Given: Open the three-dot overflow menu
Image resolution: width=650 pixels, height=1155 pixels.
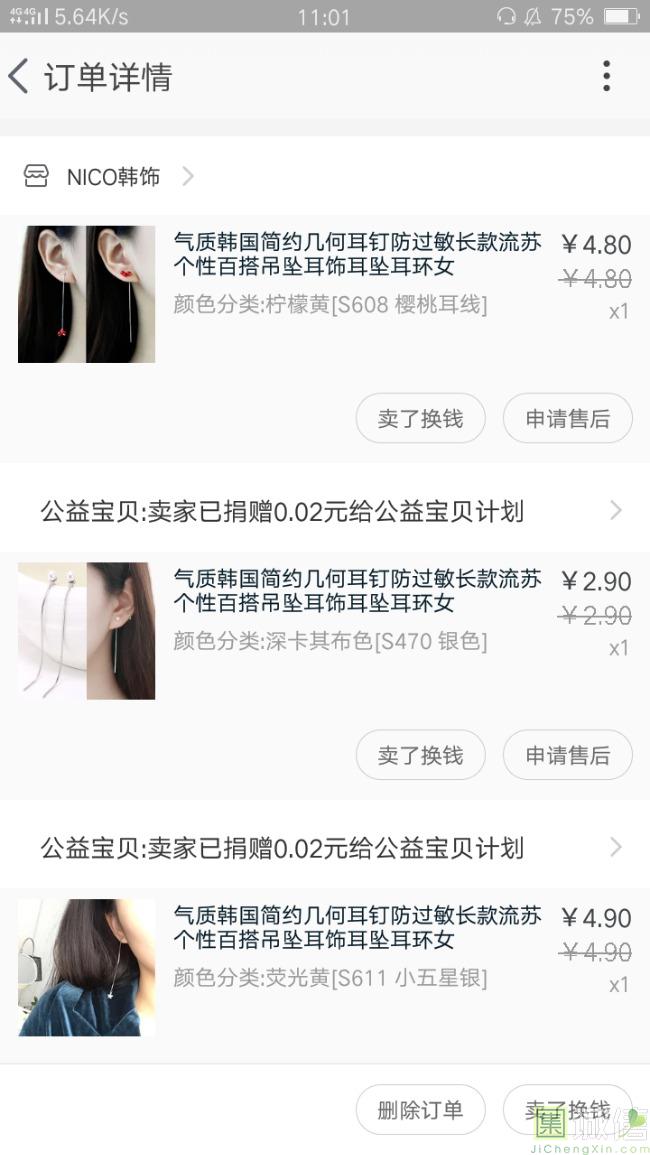Looking at the screenshot, I should click(x=606, y=77).
